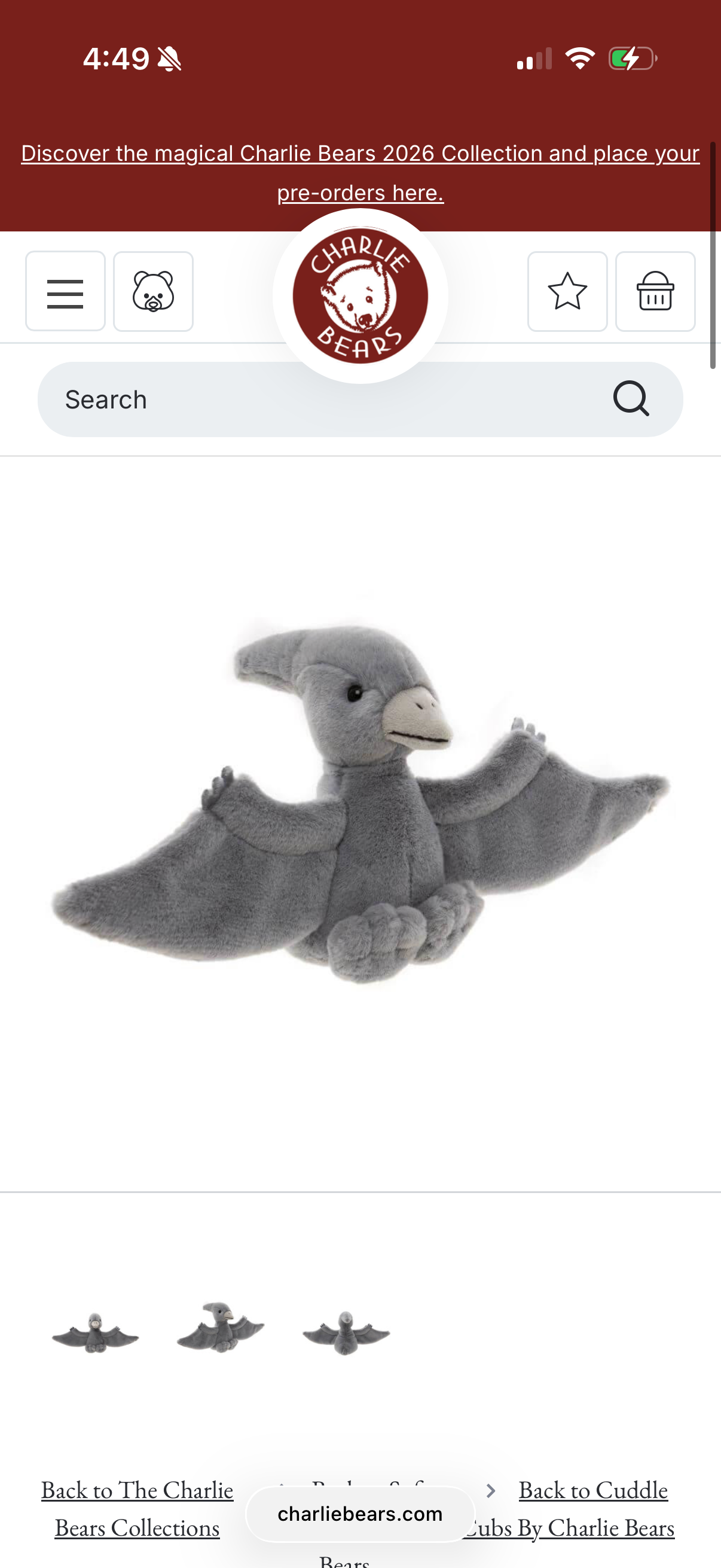Select the second side-view thumbnail
This screenshot has height=1568, width=721.
coord(220,1327)
